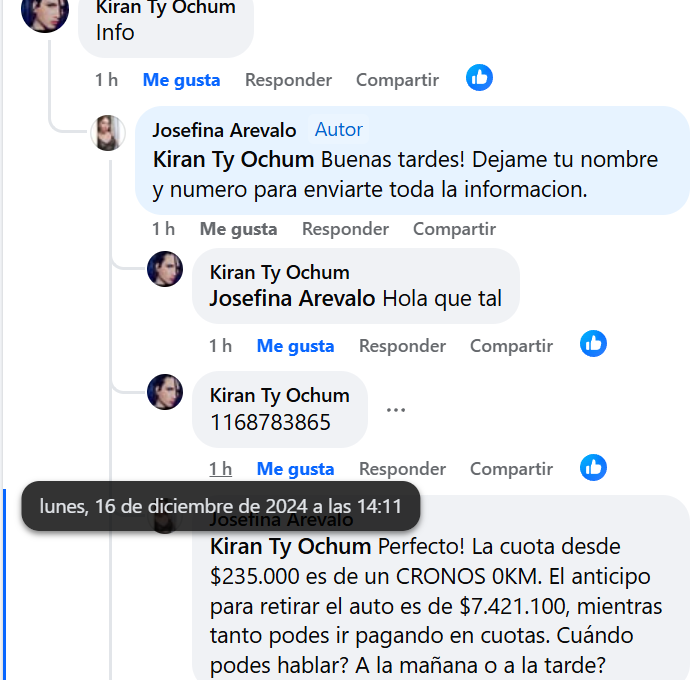Reply to the "Hola que tal" comment
The height and width of the screenshot is (680, 692).
pos(402,346)
